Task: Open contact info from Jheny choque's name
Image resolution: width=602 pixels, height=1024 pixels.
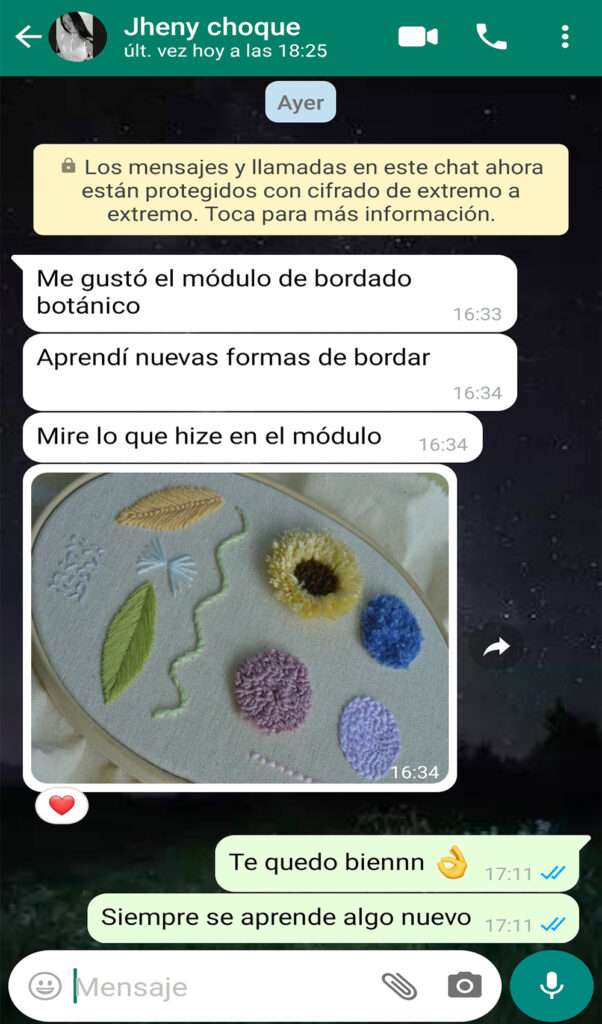Action: [212, 27]
